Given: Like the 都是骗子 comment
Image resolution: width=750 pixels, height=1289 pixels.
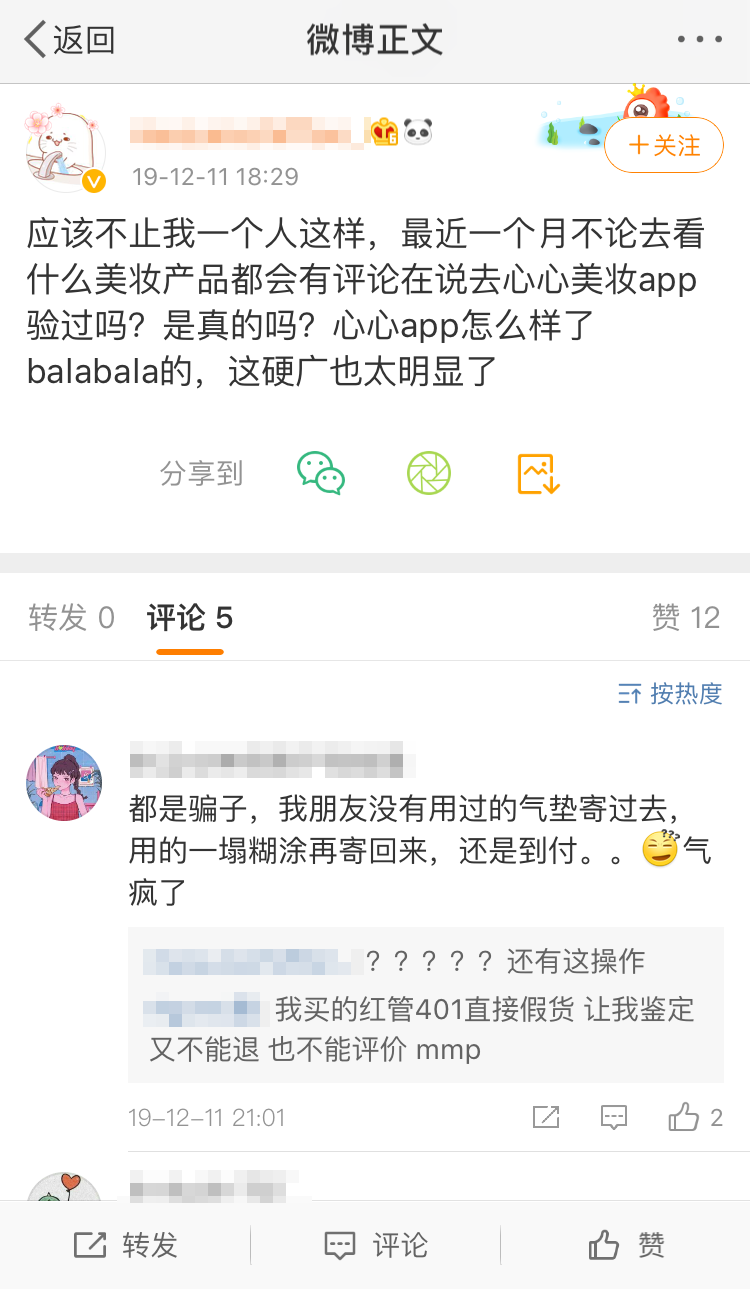Looking at the screenshot, I should tap(695, 1117).
